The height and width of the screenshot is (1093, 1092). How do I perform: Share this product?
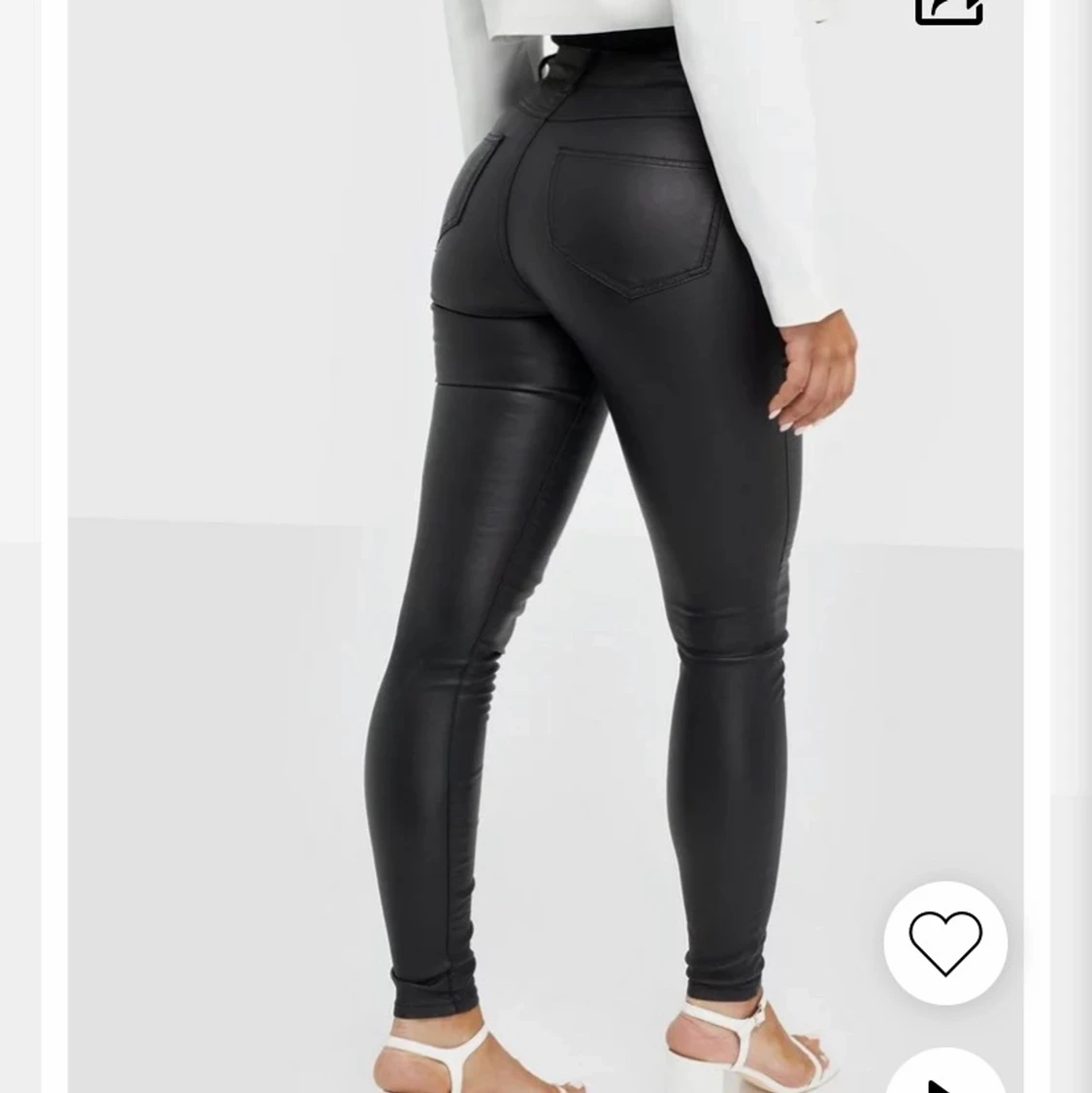948,10
